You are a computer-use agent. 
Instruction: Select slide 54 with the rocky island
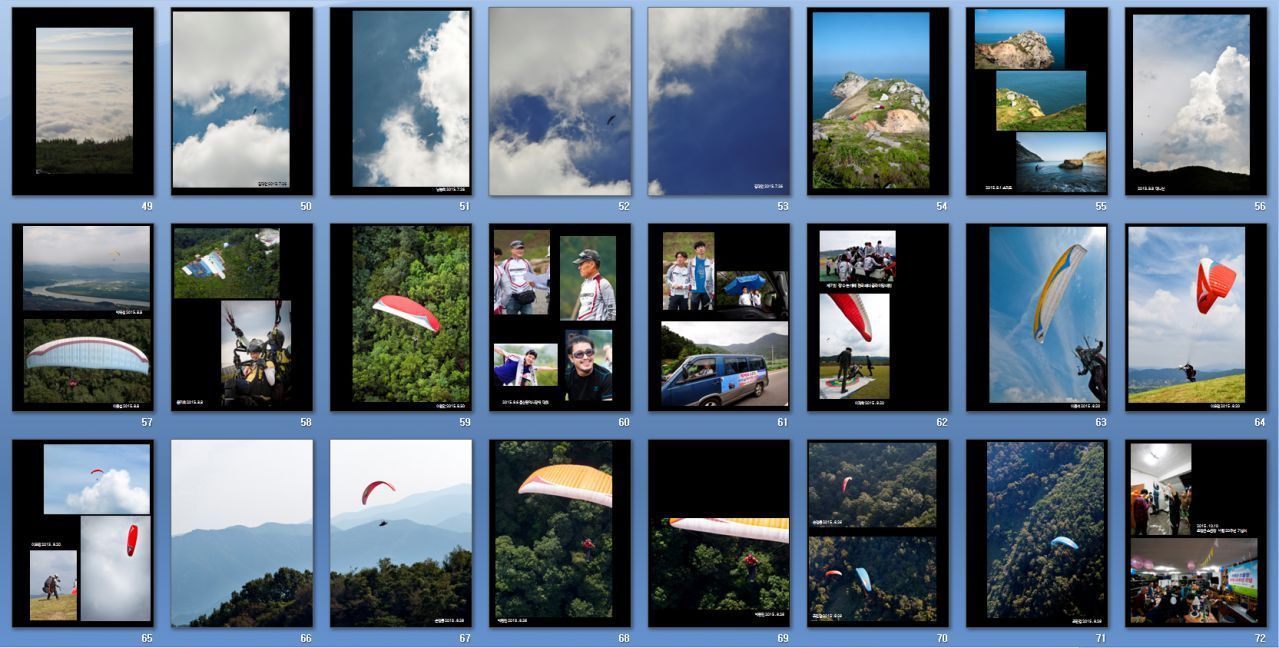(878, 101)
